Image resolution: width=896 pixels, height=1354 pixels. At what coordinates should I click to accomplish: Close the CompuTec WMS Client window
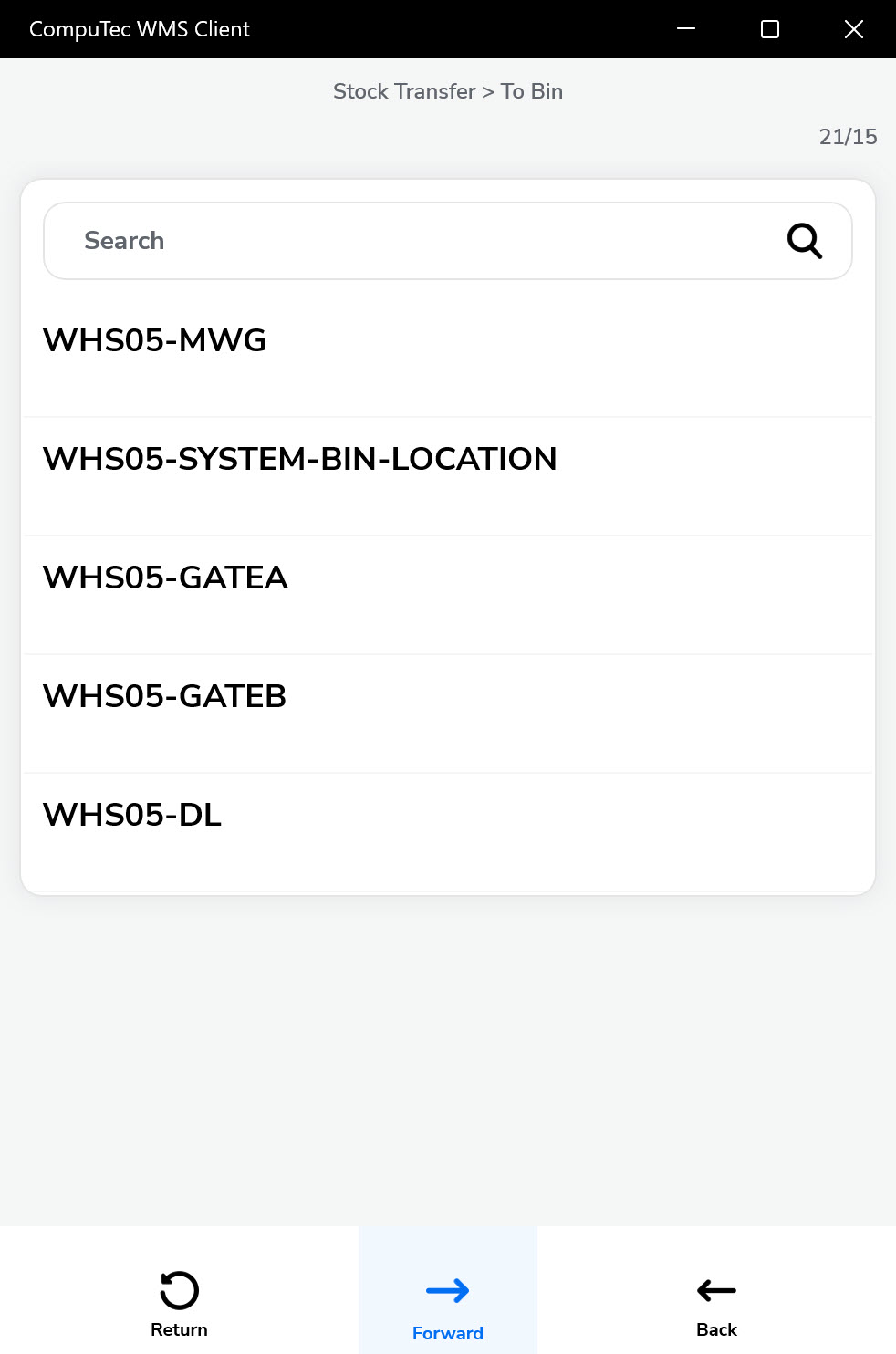coord(854,29)
